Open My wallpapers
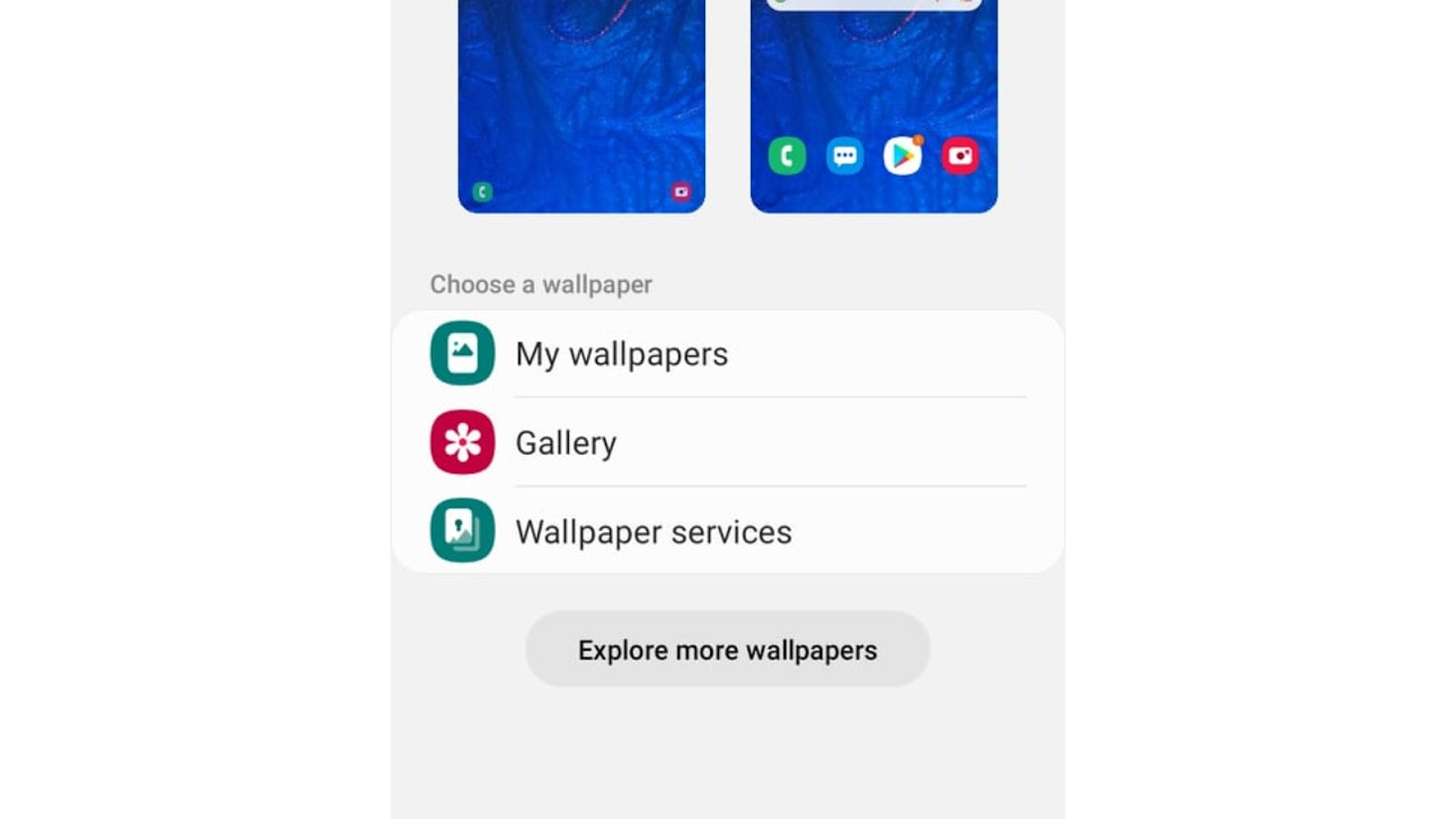The width and height of the screenshot is (1456, 819). [622, 354]
